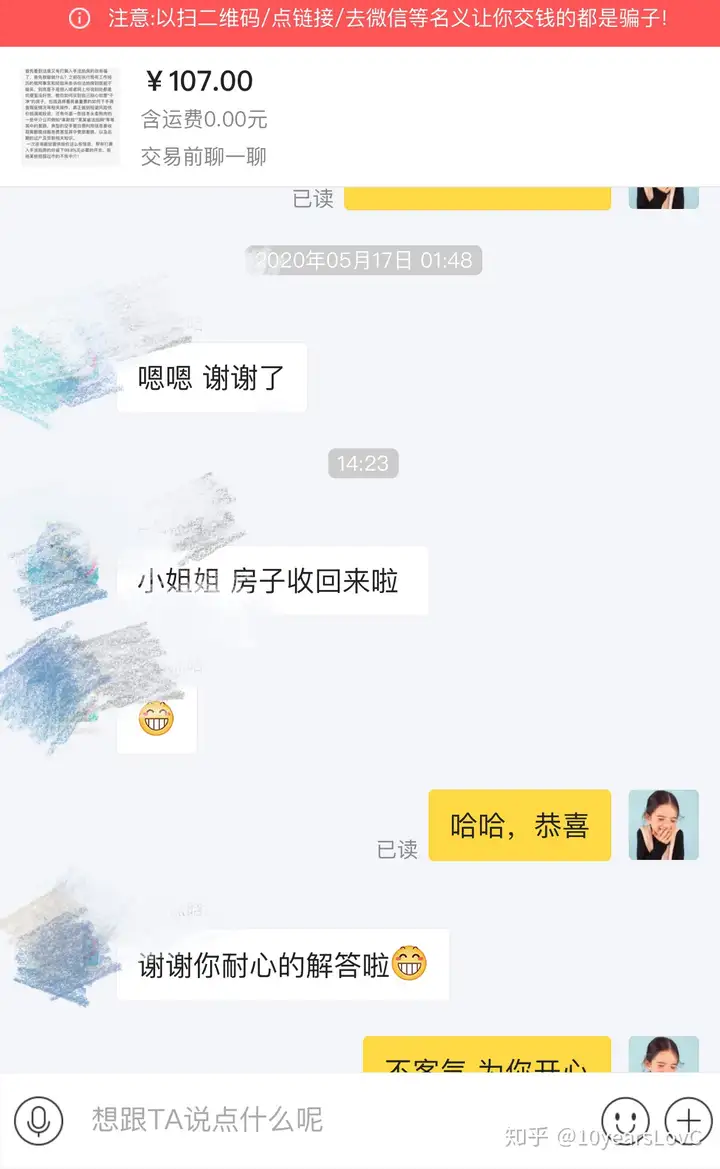The width and height of the screenshot is (720, 1169).
Task: Tap the microphone voice input icon
Action: pyautogui.click(x=39, y=1119)
